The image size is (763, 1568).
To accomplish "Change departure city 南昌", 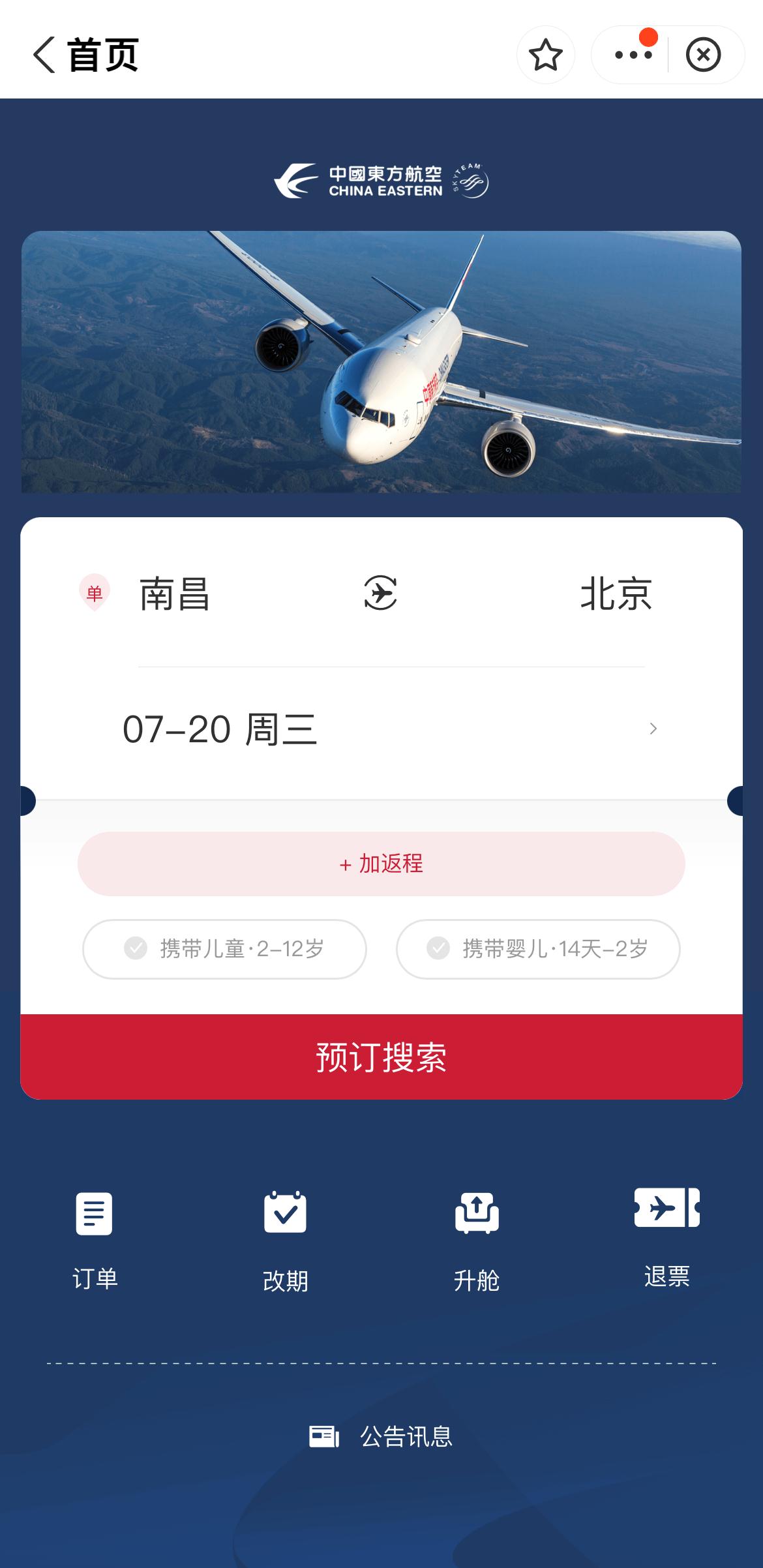I will (x=174, y=594).
